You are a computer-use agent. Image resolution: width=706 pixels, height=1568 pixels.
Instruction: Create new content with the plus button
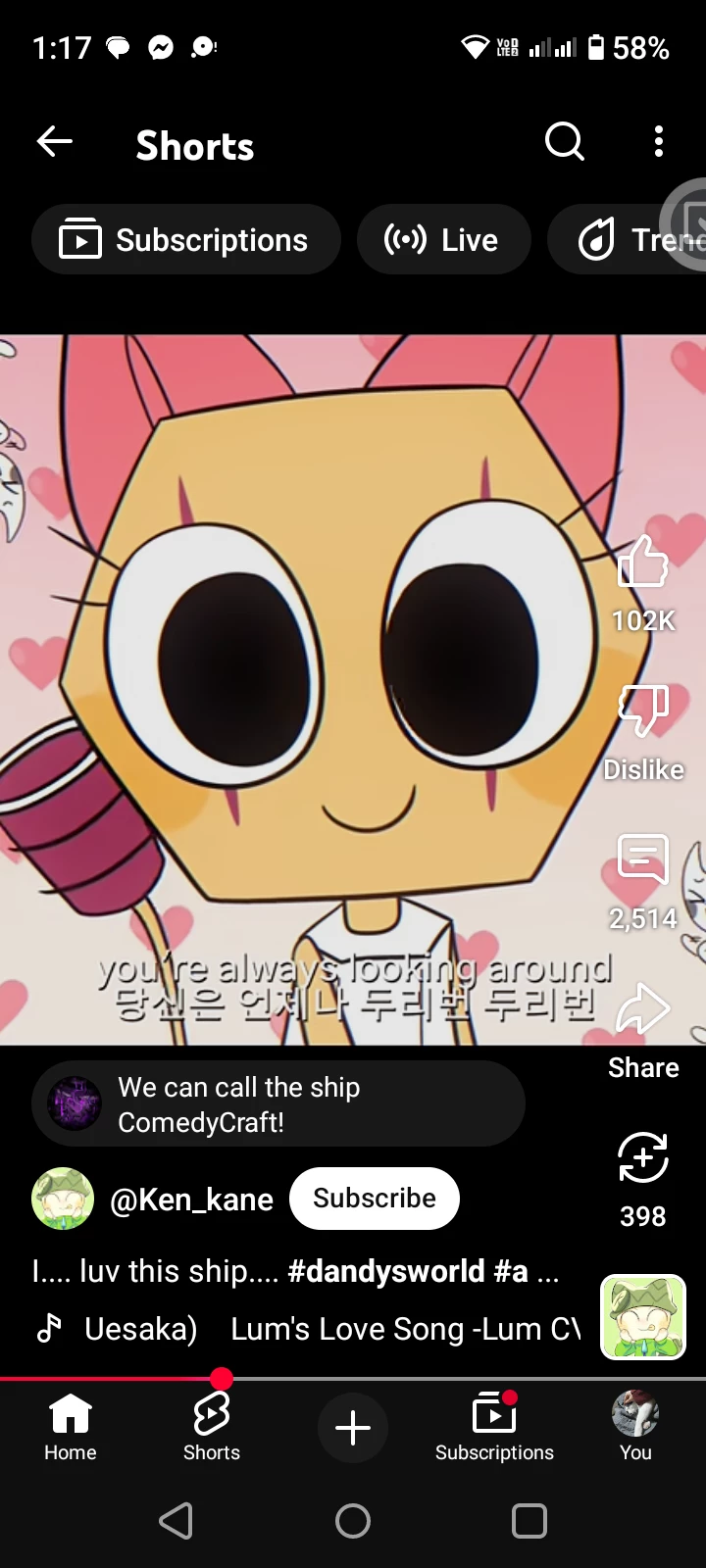pyautogui.click(x=353, y=1428)
